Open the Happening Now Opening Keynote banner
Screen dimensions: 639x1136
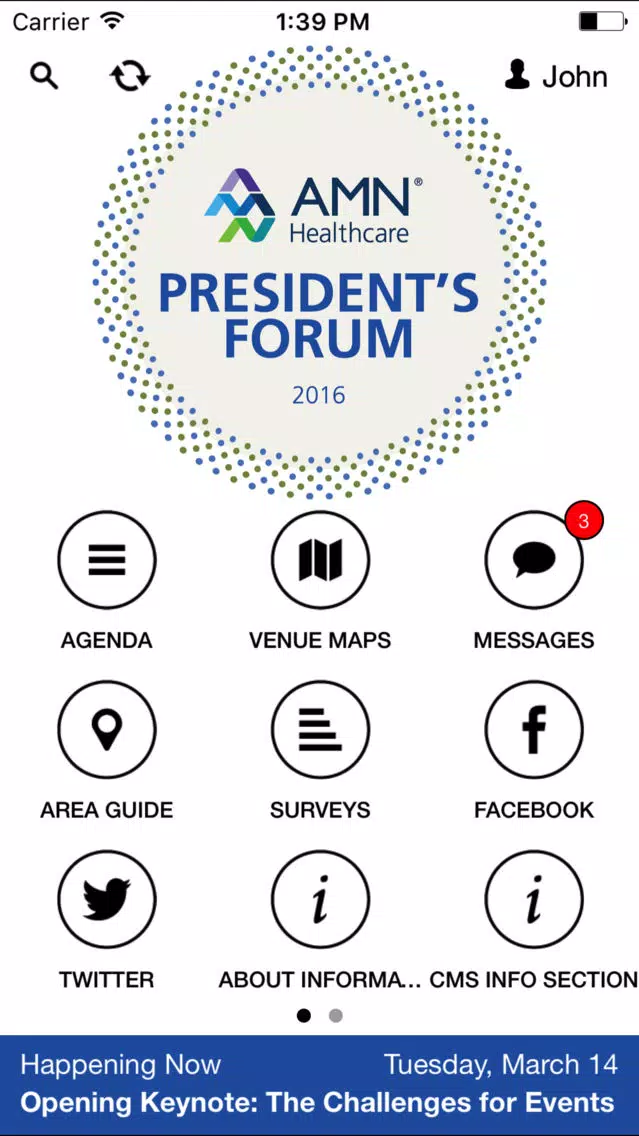click(x=320, y=1085)
